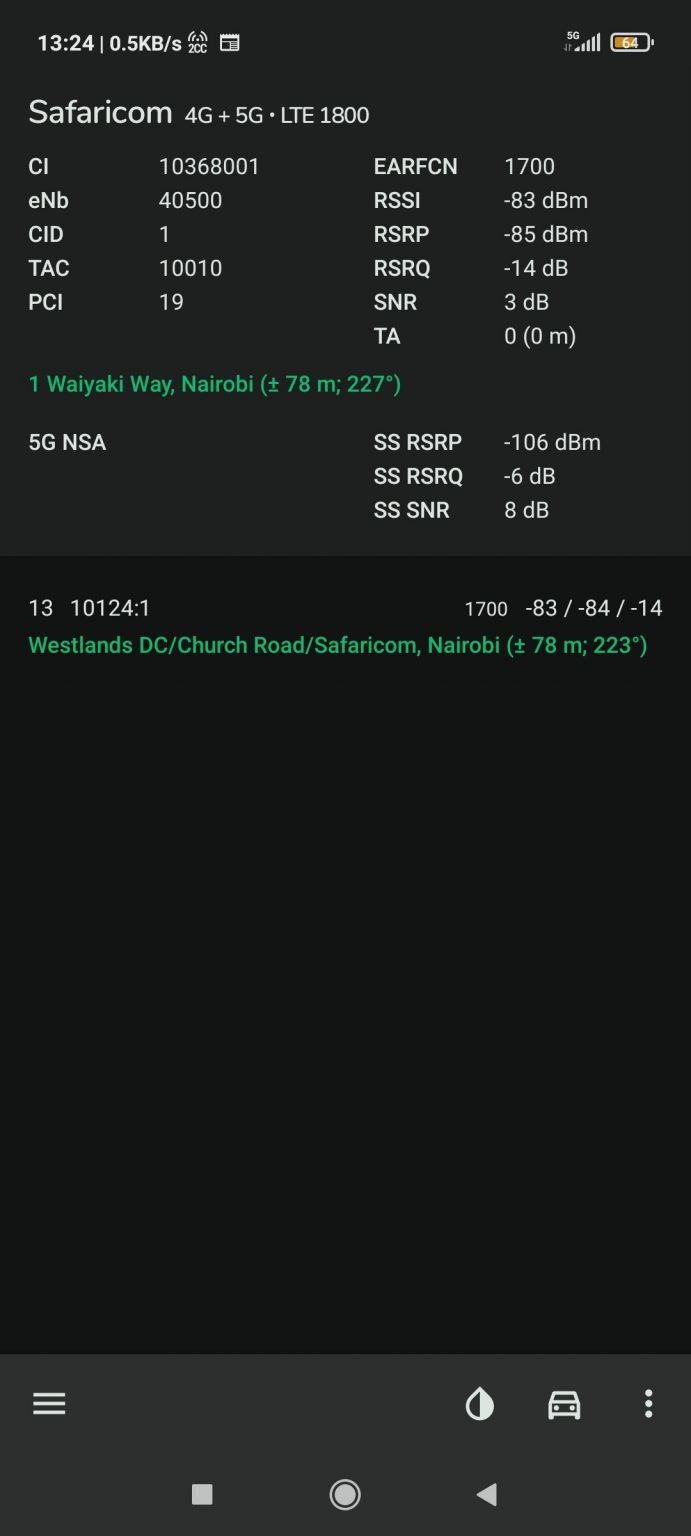691x1536 pixels.
Task: Open the three-dot overflow menu
Action: click(648, 1404)
